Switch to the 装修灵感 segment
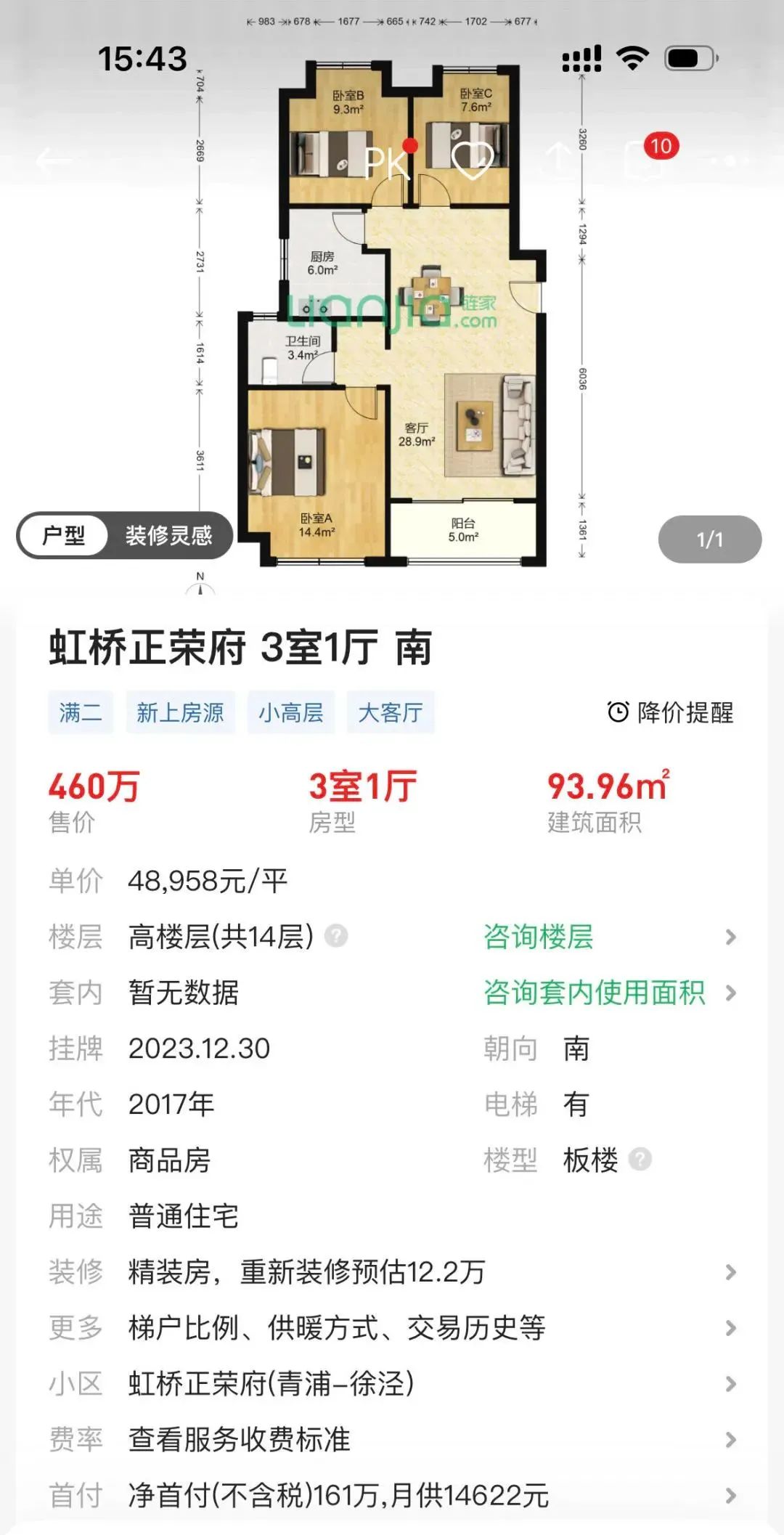Screen dimensions: 784x1535 [168, 536]
